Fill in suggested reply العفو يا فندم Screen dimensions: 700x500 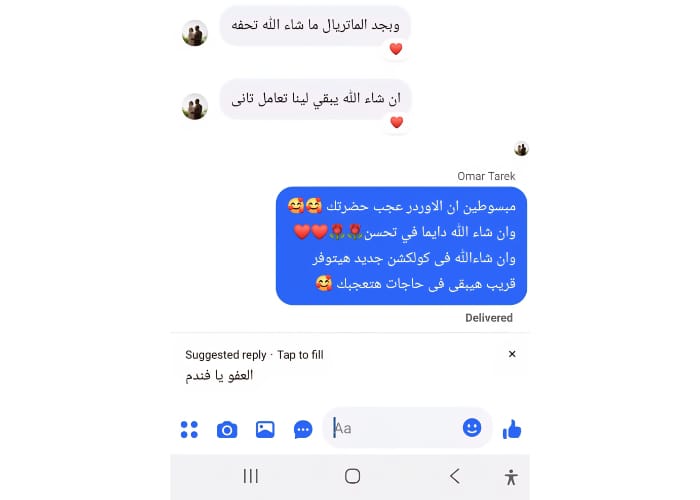pyautogui.click(x=219, y=376)
